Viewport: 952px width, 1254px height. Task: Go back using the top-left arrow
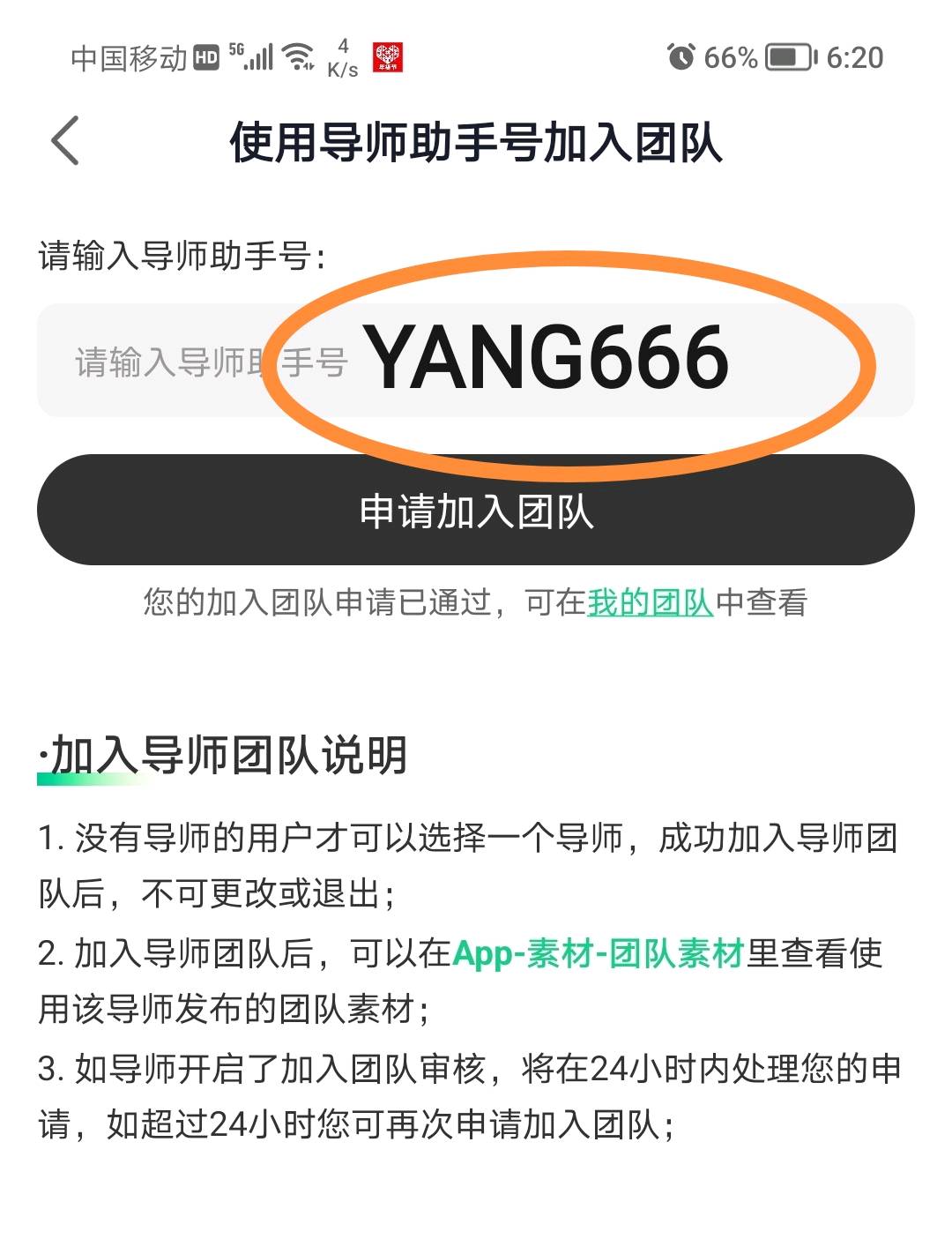tap(66, 141)
